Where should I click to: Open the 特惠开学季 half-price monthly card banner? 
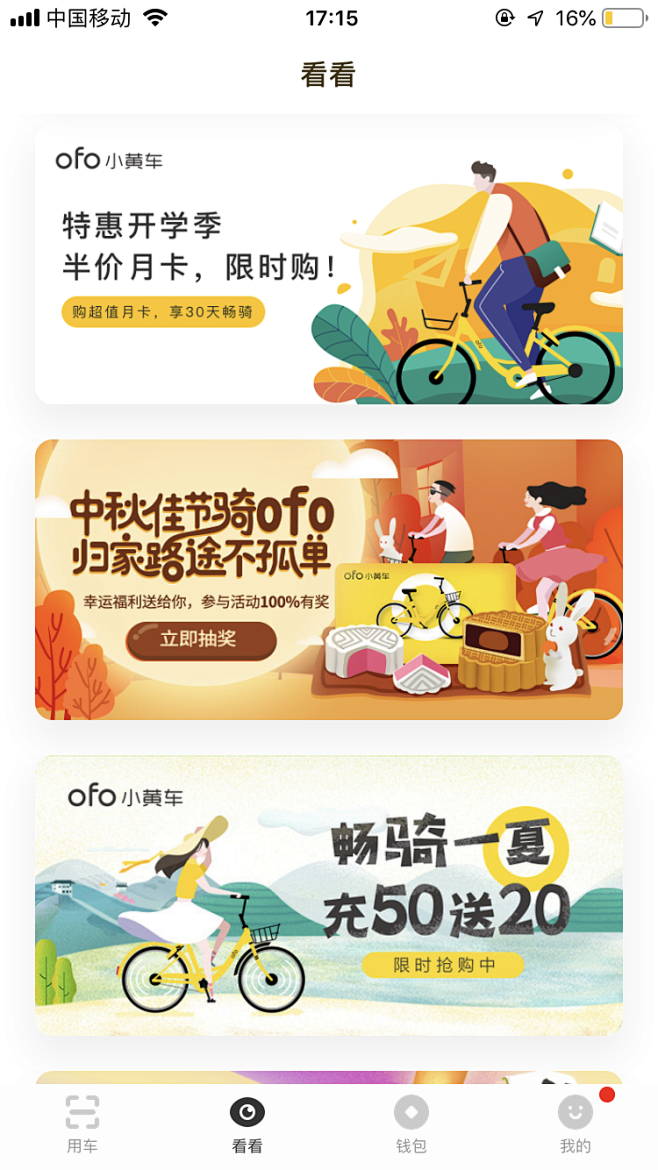click(328, 266)
